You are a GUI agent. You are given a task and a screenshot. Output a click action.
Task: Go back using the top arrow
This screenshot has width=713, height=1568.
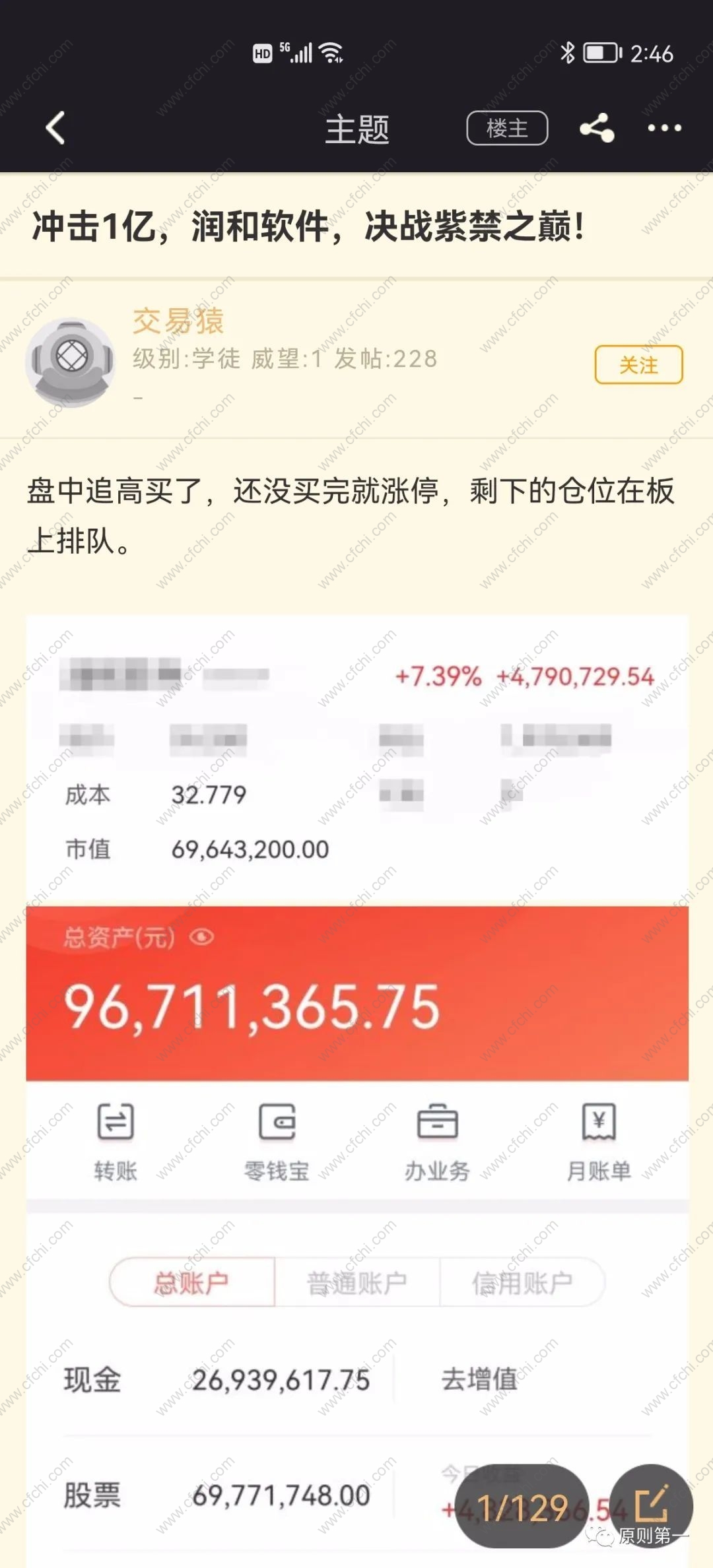(x=55, y=128)
